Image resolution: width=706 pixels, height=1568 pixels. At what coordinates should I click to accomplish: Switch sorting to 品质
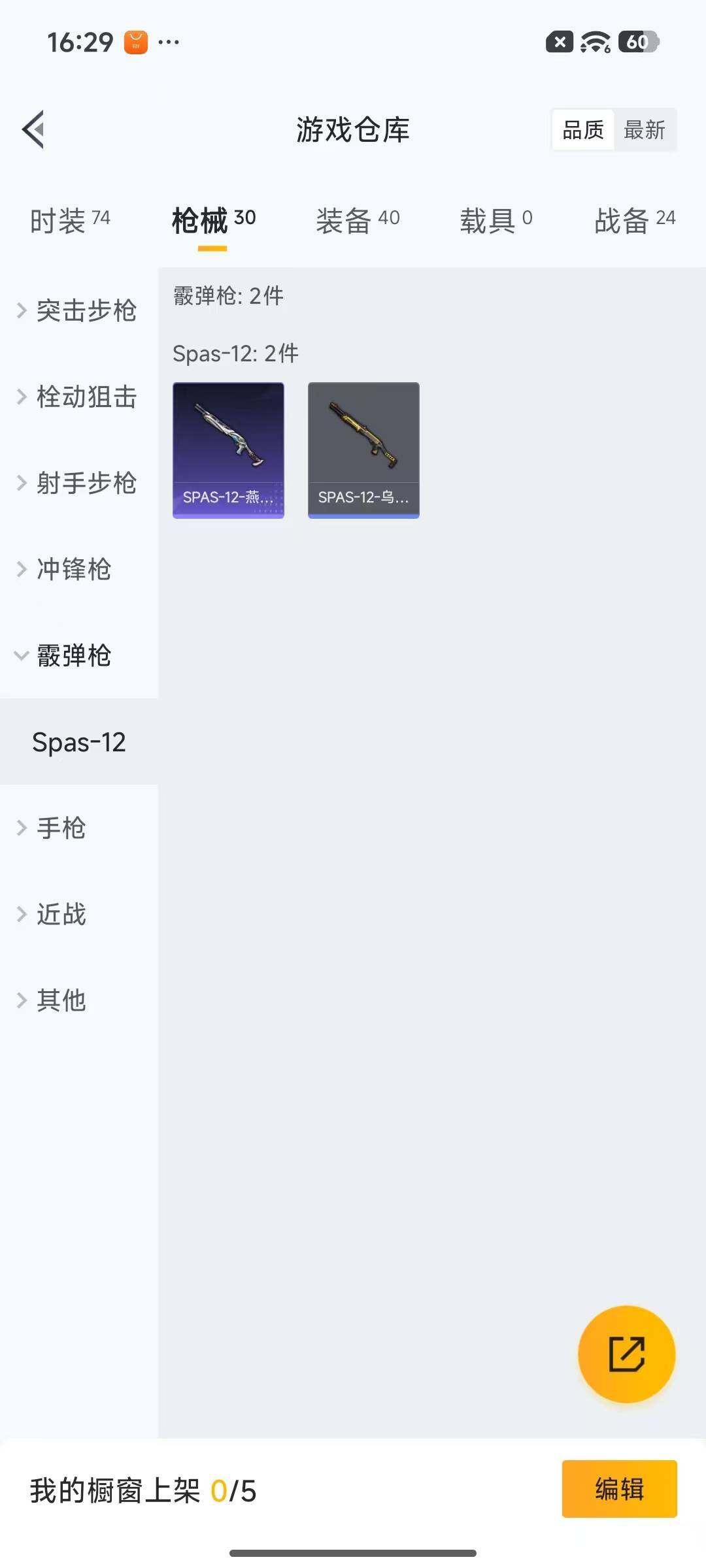582,130
